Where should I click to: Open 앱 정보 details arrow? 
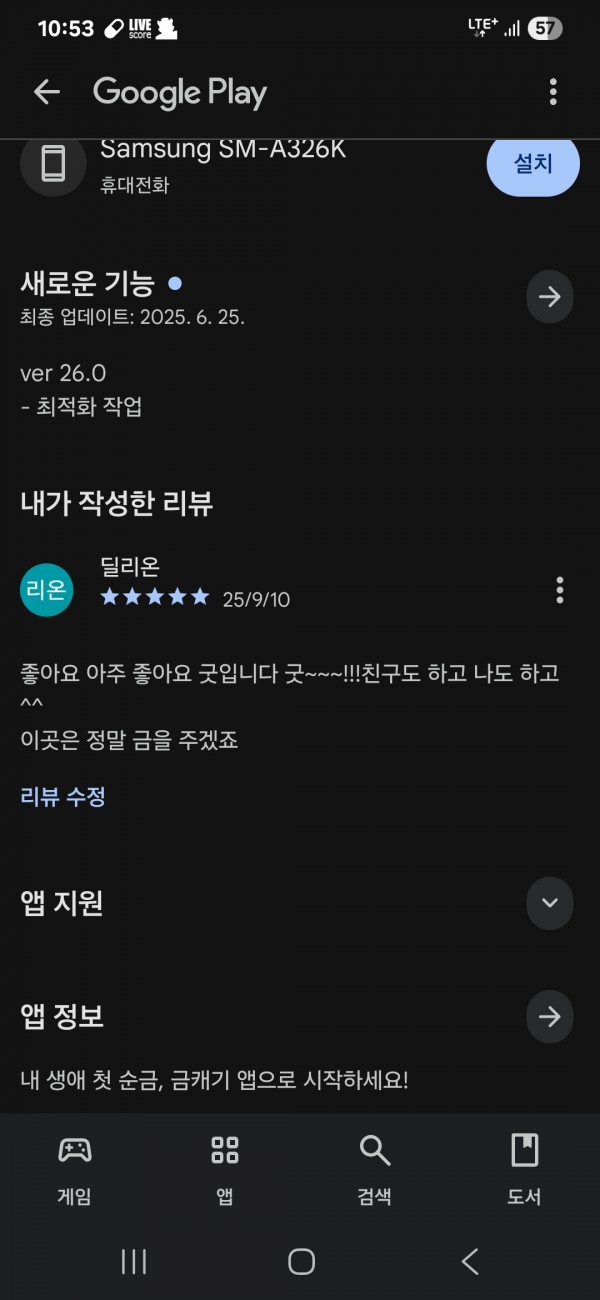pyautogui.click(x=549, y=1017)
